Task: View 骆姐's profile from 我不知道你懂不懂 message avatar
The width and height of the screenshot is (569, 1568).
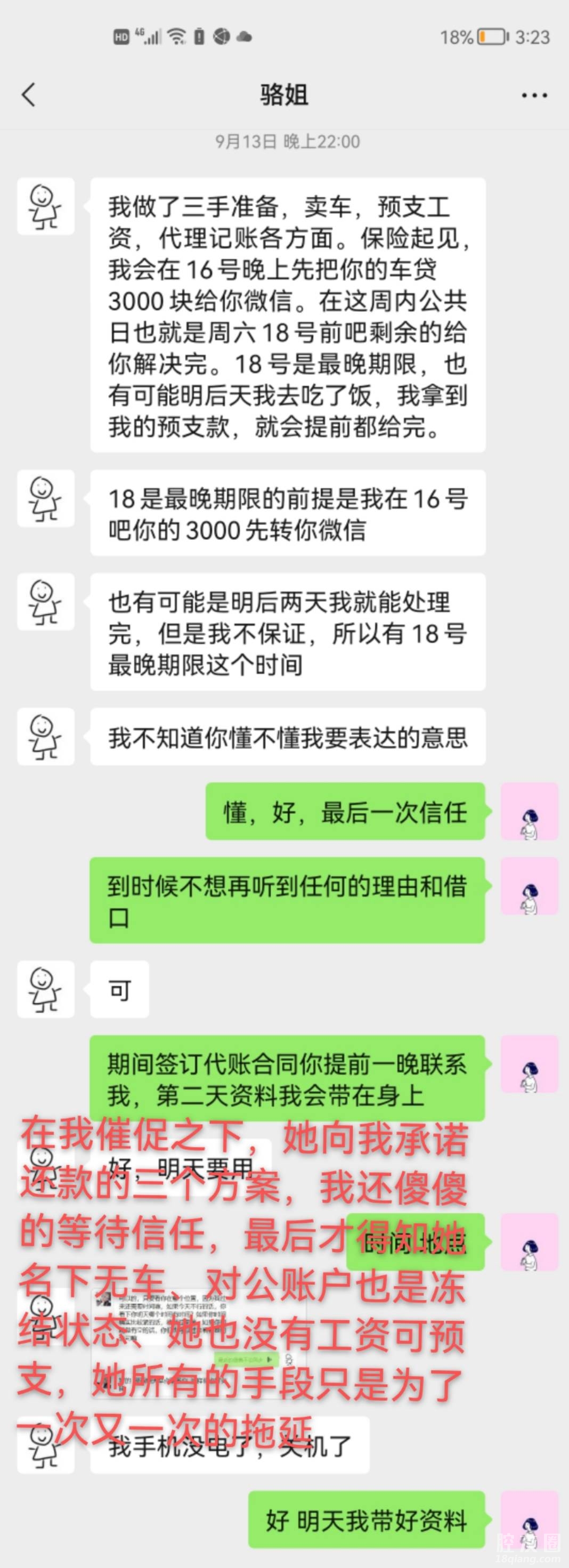Action: point(46,737)
